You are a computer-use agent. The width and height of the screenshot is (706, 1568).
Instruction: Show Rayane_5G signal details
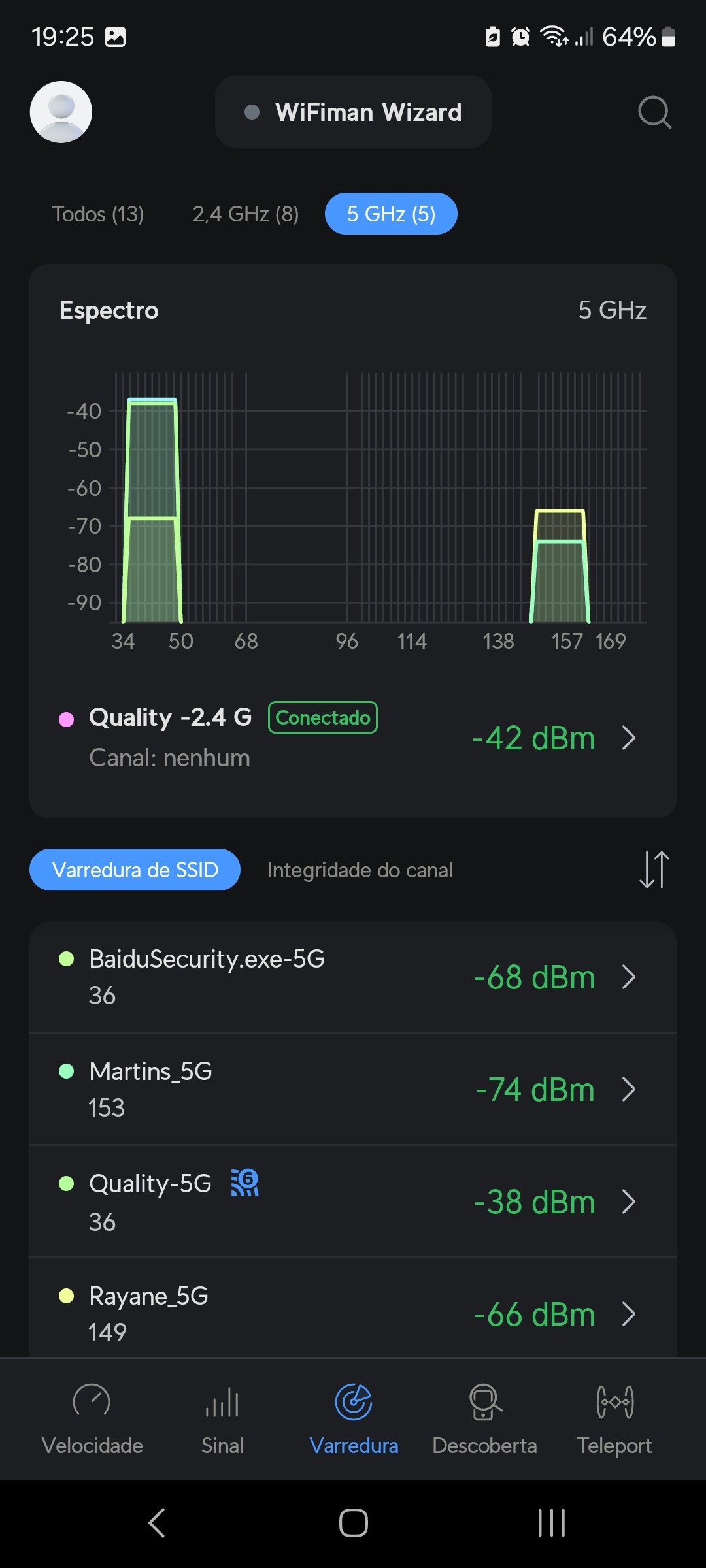tap(353, 1313)
